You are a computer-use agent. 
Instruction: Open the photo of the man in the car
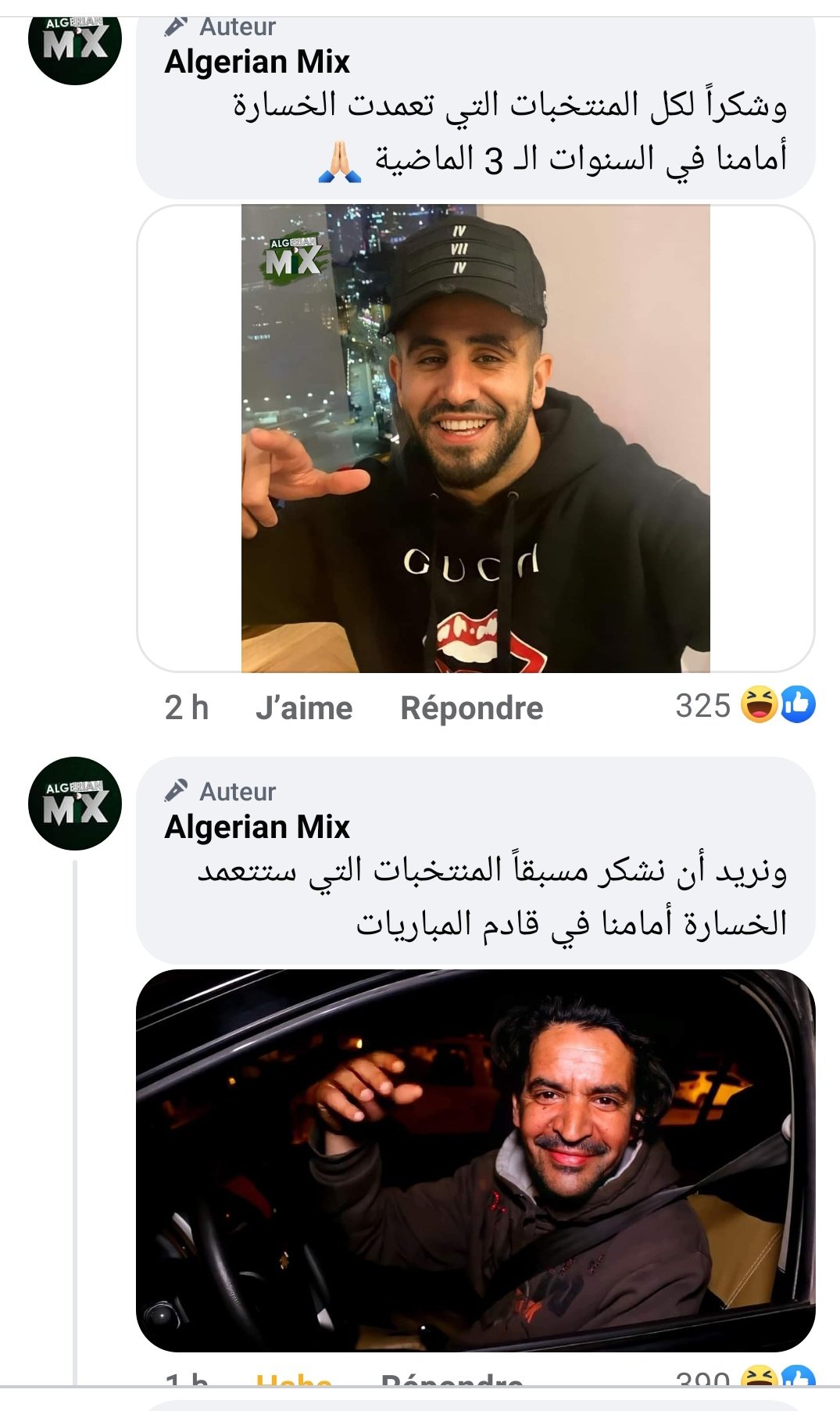(475, 1160)
